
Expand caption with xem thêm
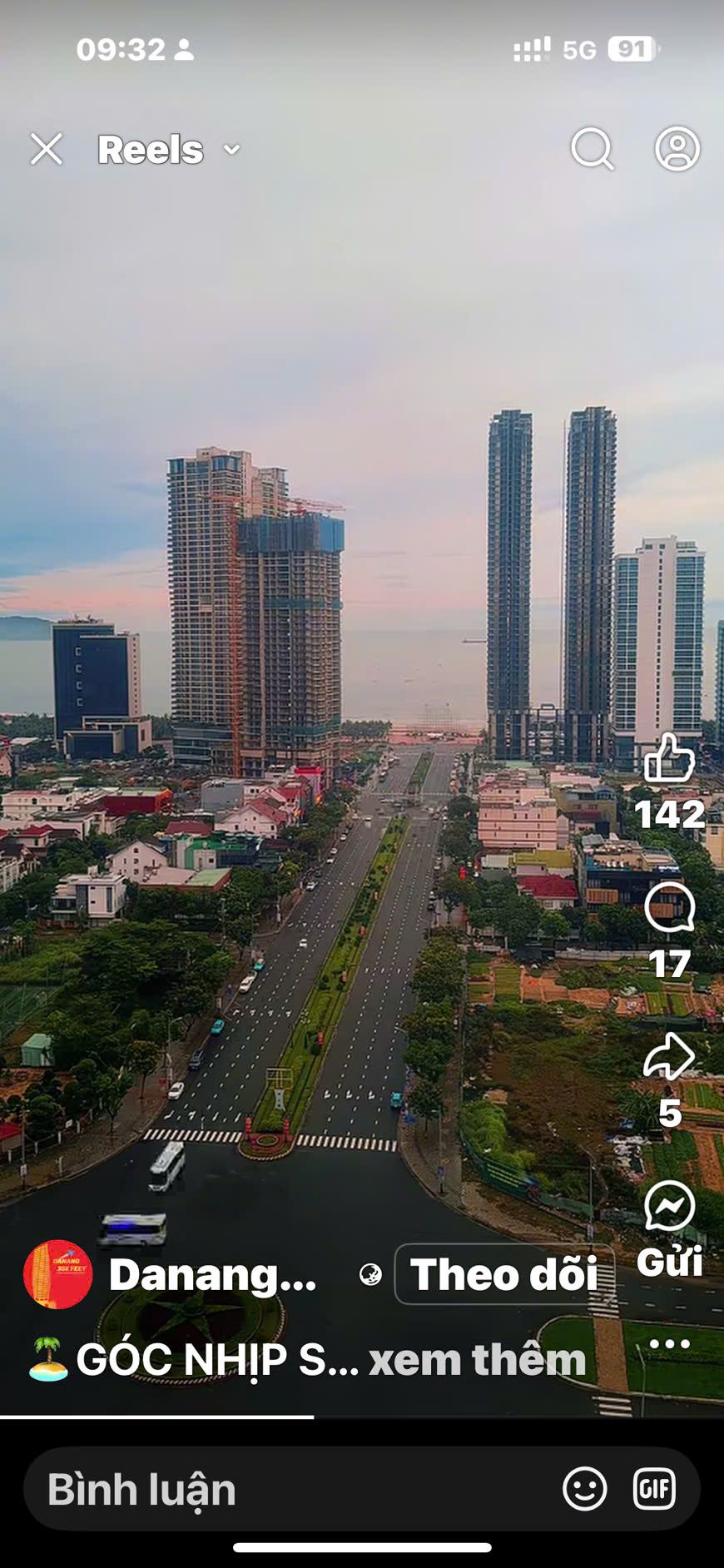click(x=477, y=1360)
